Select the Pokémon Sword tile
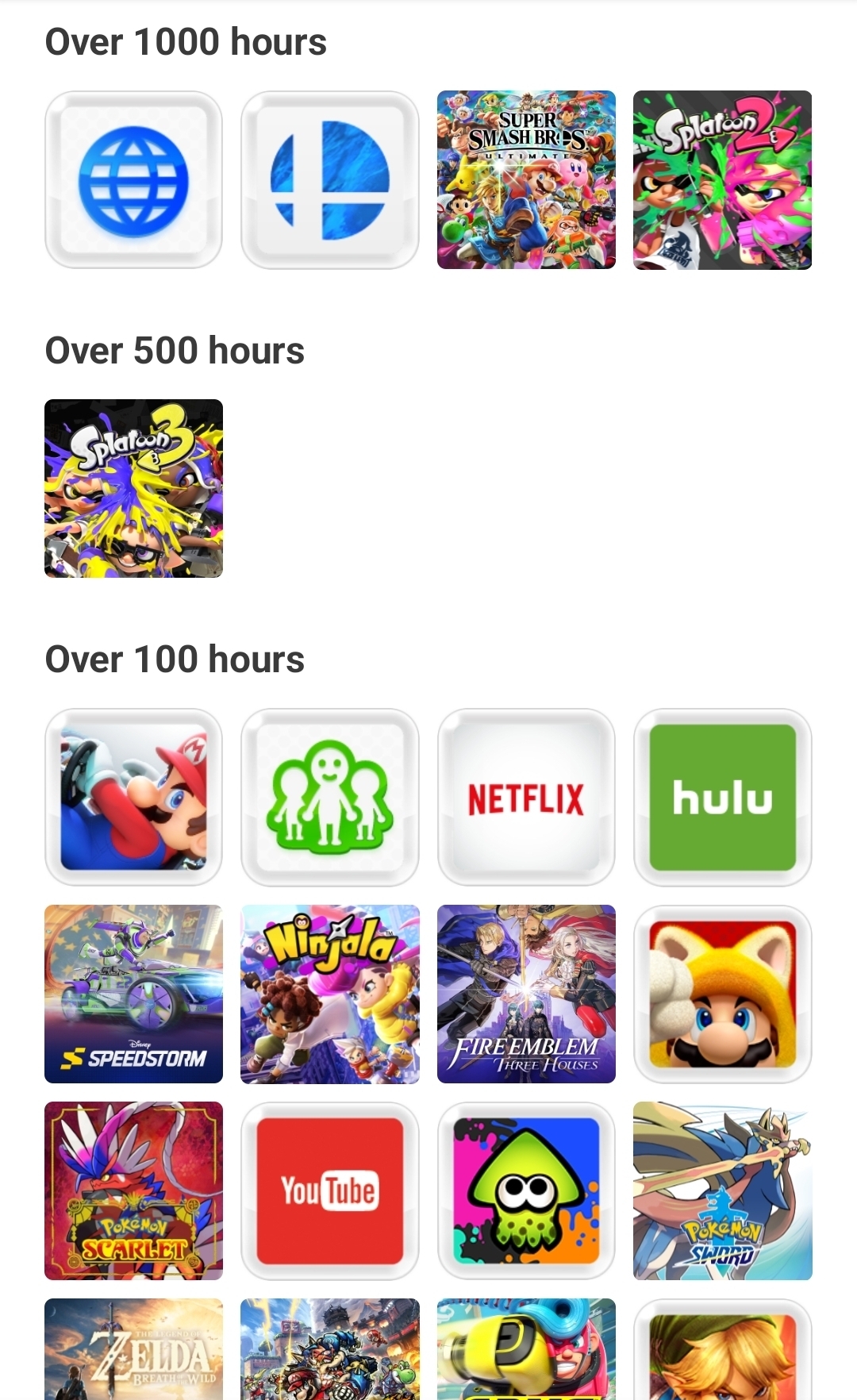Image resolution: width=857 pixels, height=1400 pixels. click(722, 1190)
